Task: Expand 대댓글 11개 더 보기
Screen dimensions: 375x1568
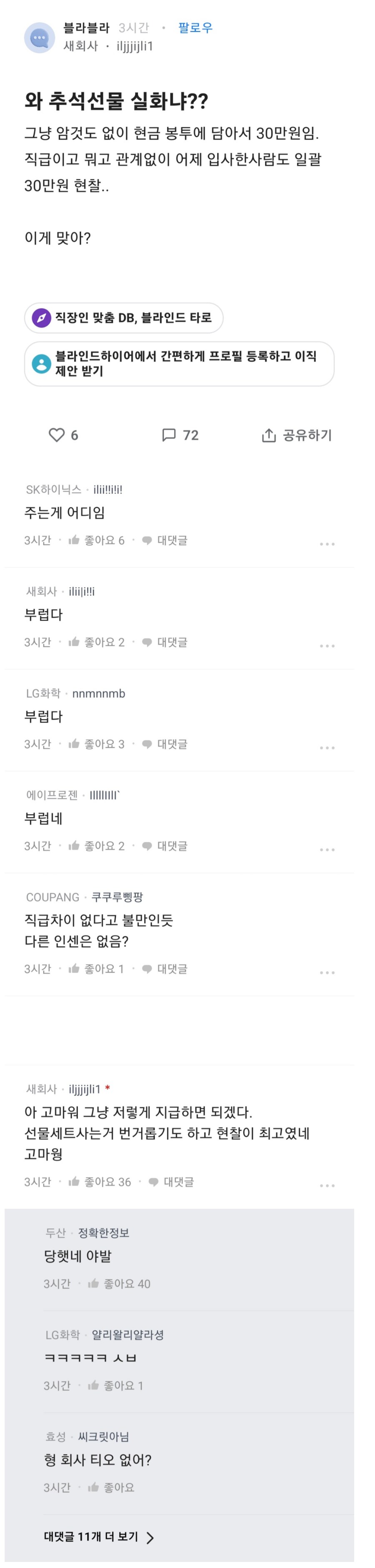Action: pos(99,1538)
